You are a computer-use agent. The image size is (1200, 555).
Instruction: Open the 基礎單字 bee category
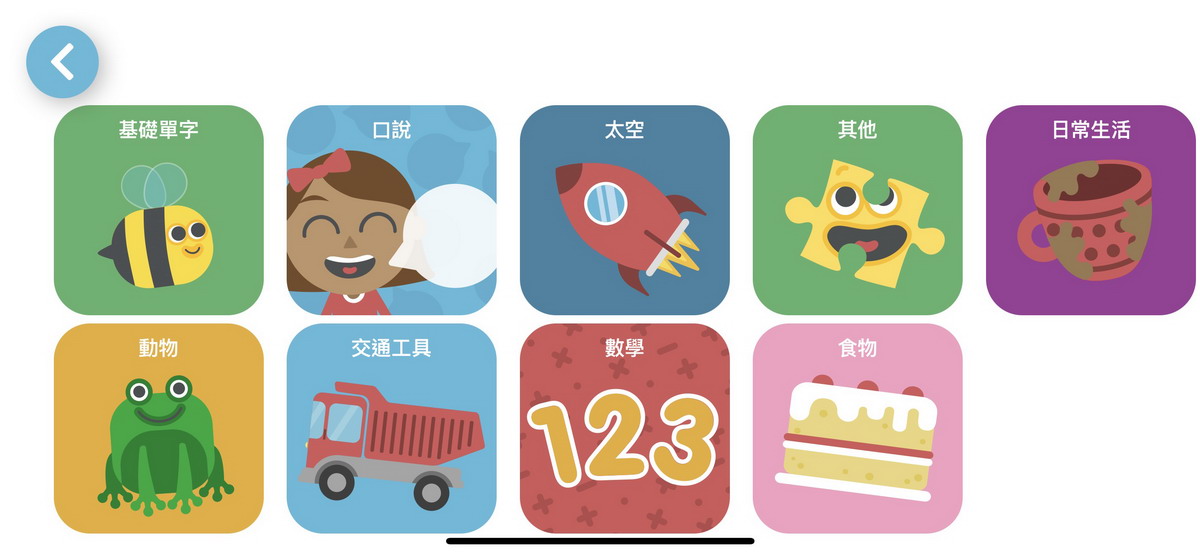158,210
